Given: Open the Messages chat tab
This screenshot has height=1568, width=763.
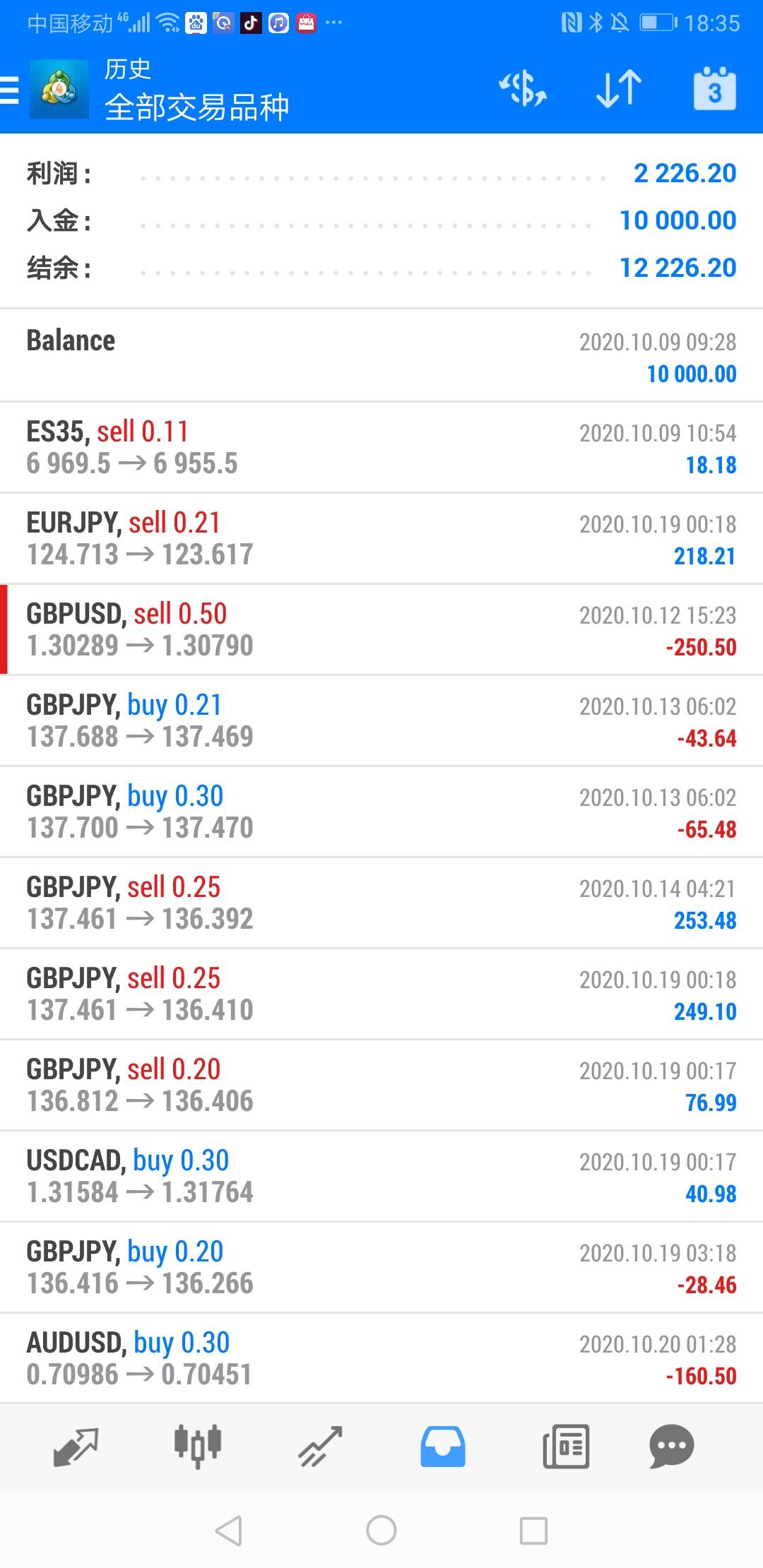Looking at the screenshot, I should pyautogui.click(x=671, y=1447).
